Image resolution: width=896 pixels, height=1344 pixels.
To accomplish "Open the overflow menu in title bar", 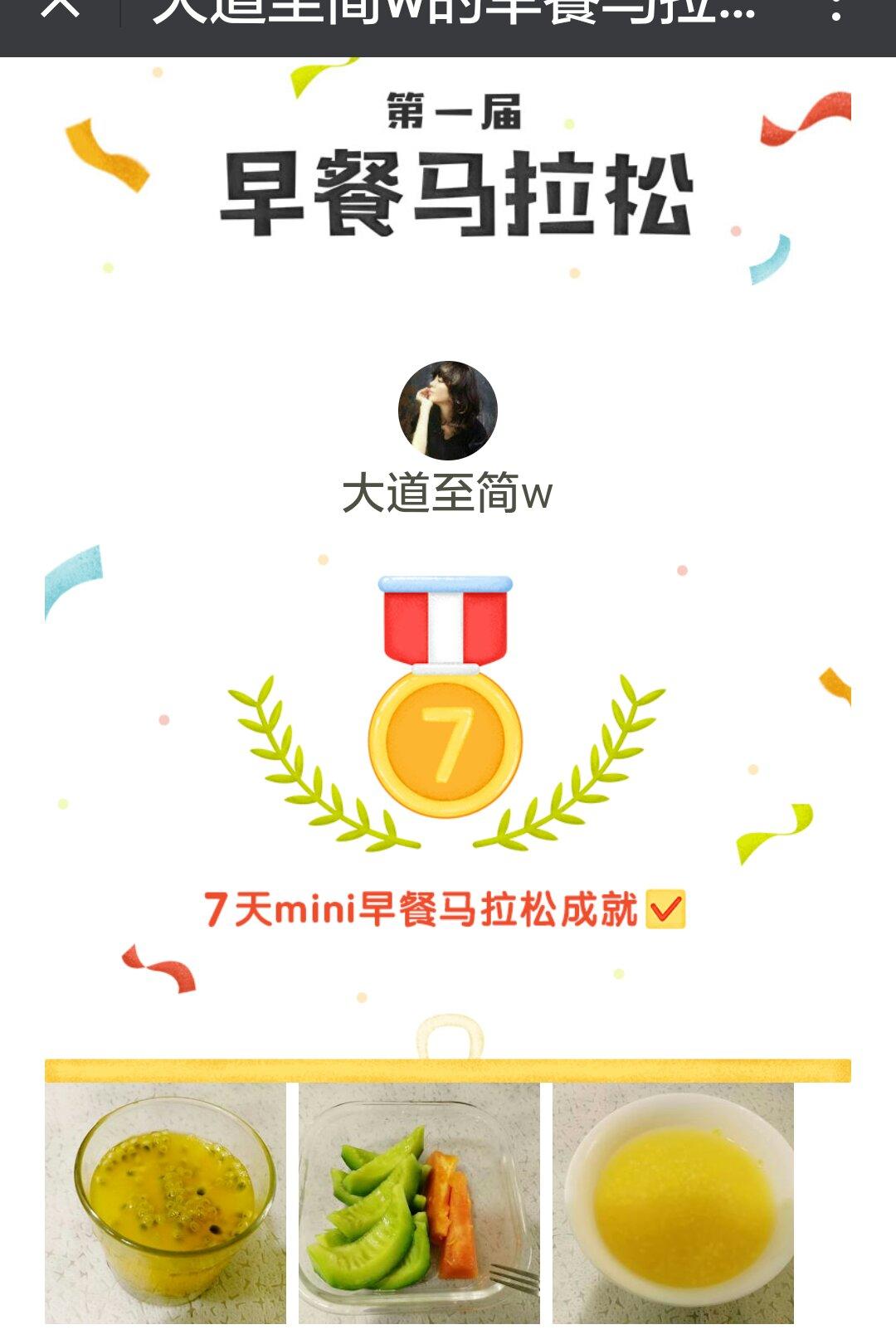I will tap(836, 10).
